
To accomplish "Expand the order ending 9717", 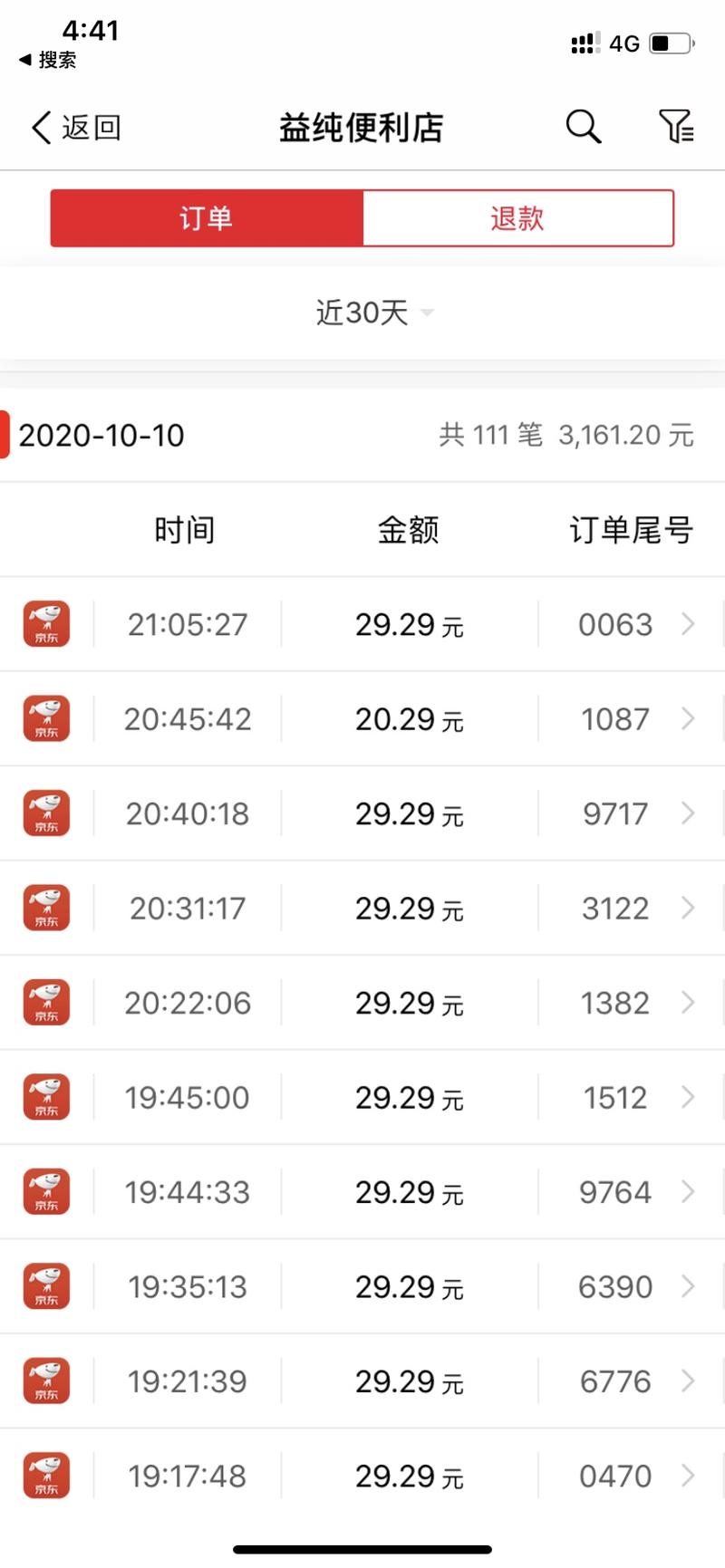I will coord(688,813).
